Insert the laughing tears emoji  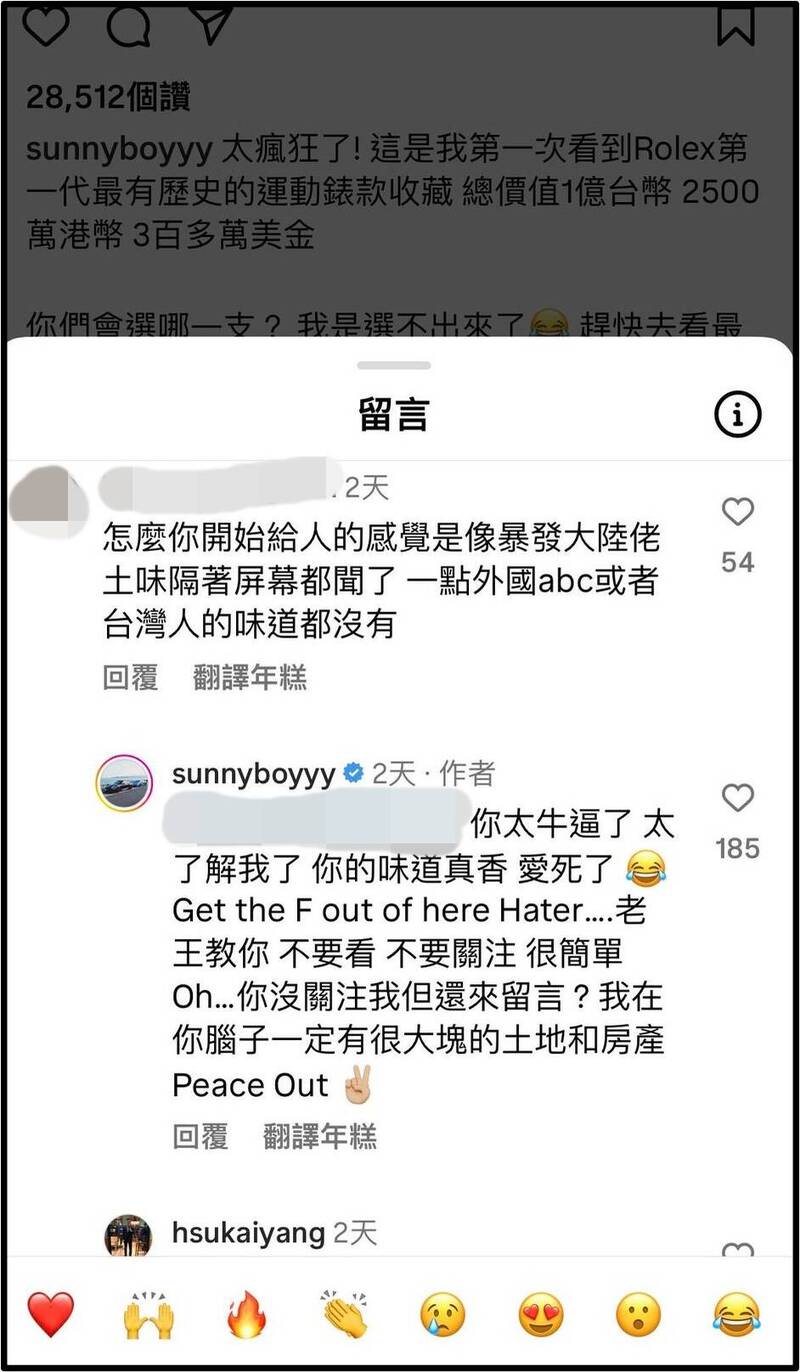click(x=737, y=1314)
